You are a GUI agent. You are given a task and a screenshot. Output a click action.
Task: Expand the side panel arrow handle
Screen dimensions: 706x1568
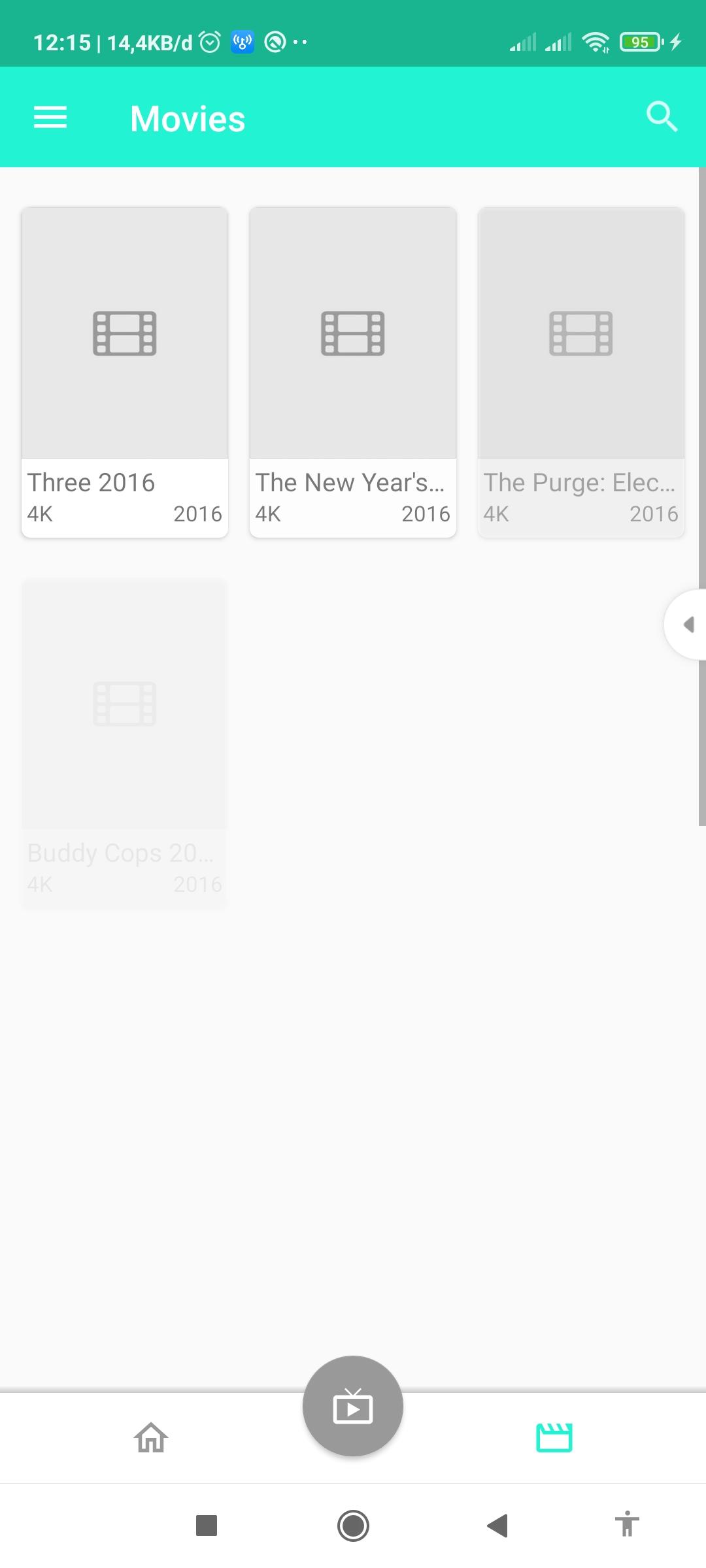686,625
